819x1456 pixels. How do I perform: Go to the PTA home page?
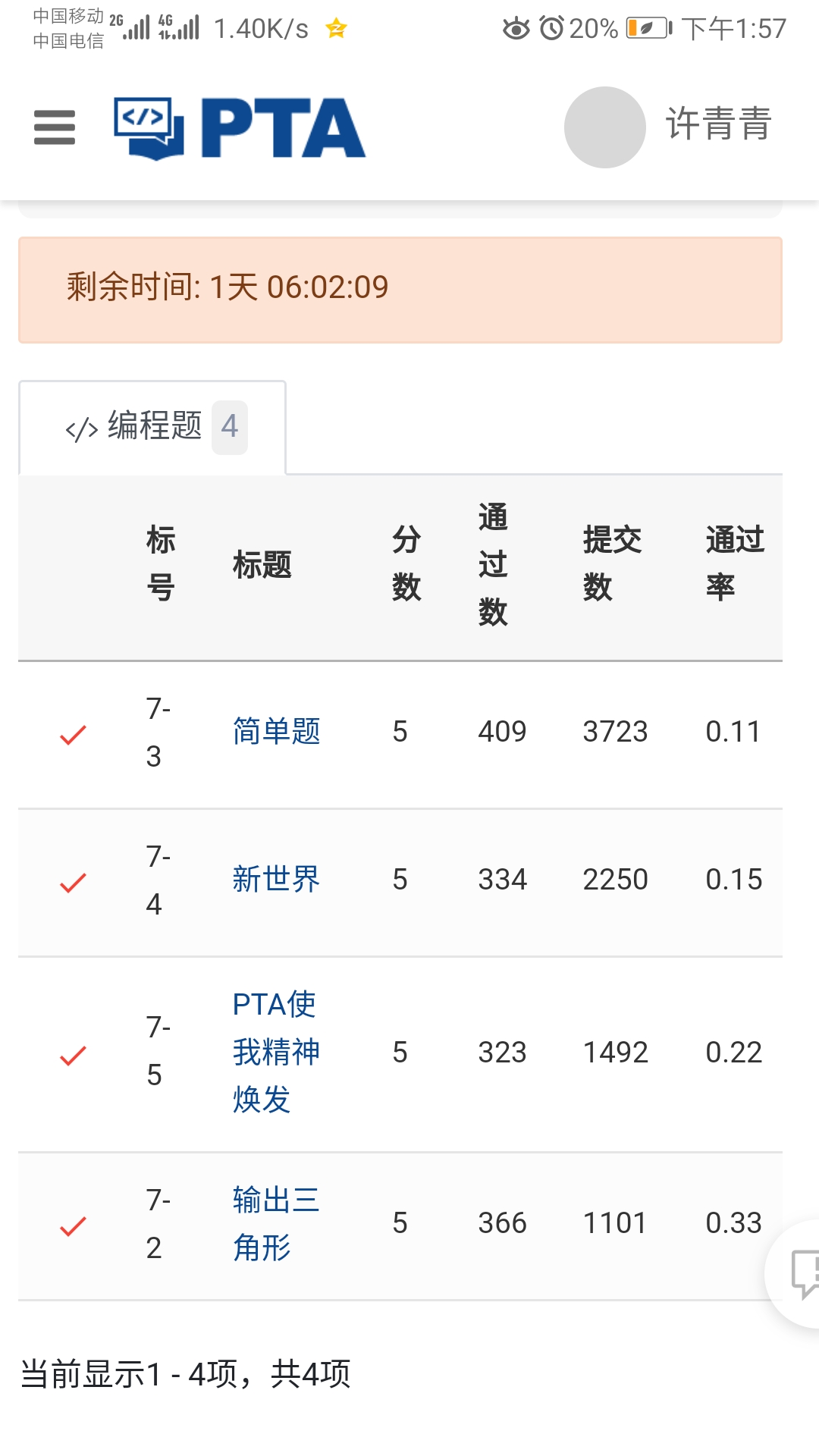point(240,128)
